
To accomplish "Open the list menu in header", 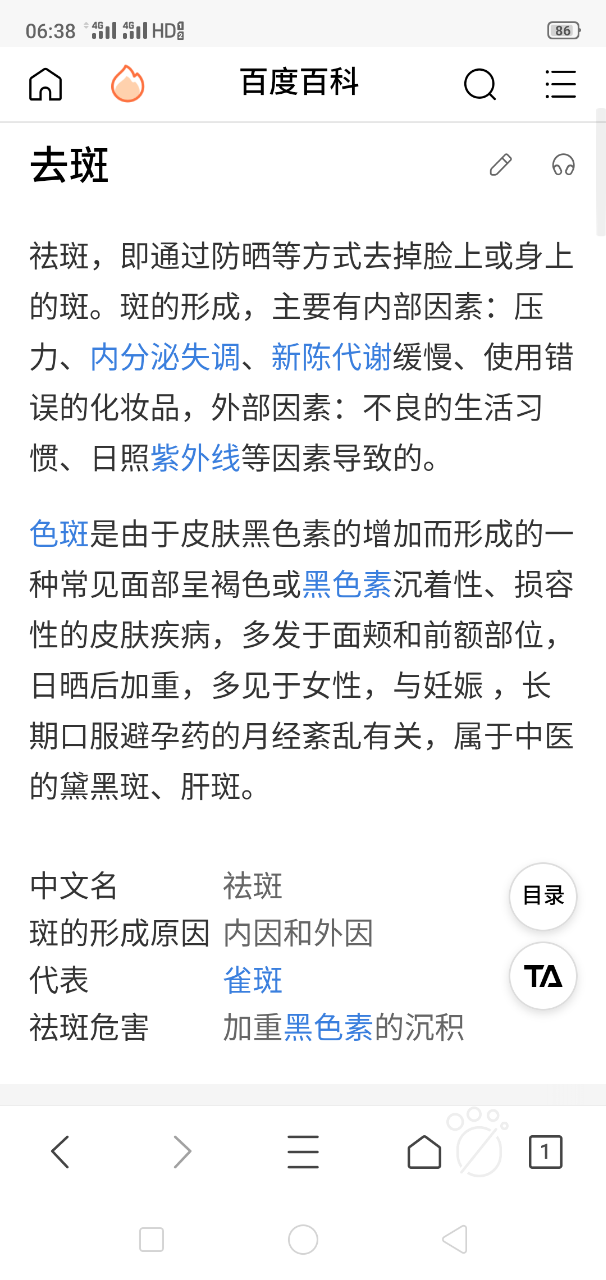I will [560, 84].
